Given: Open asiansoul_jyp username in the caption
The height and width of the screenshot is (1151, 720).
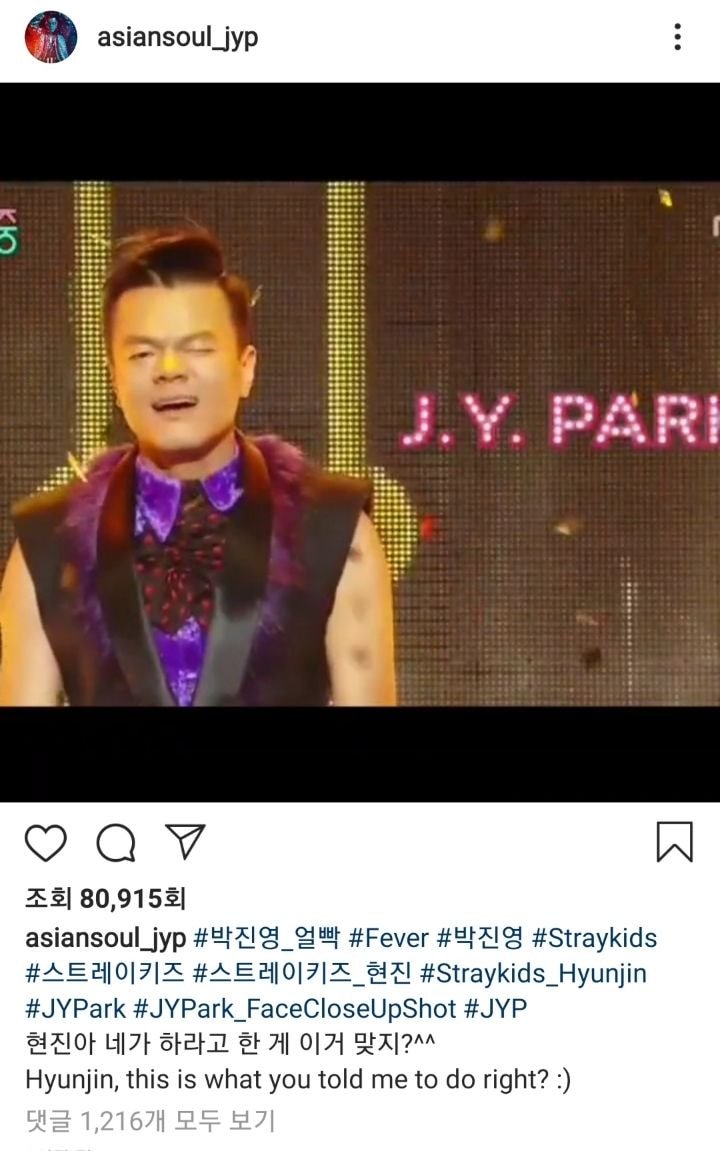Looking at the screenshot, I should (x=105, y=938).
